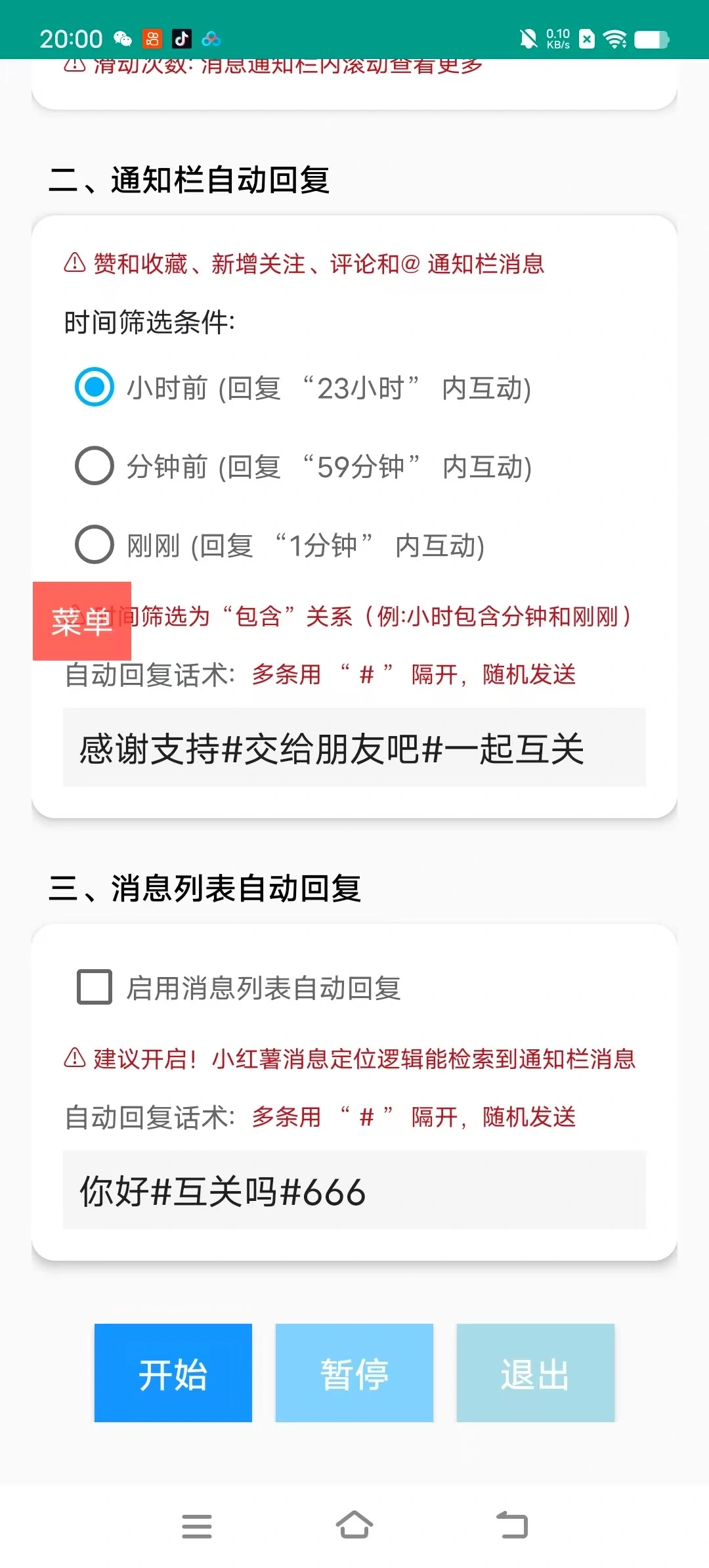Tap the muted notification bell icon
The height and width of the screenshot is (1568, 709).
528,38
